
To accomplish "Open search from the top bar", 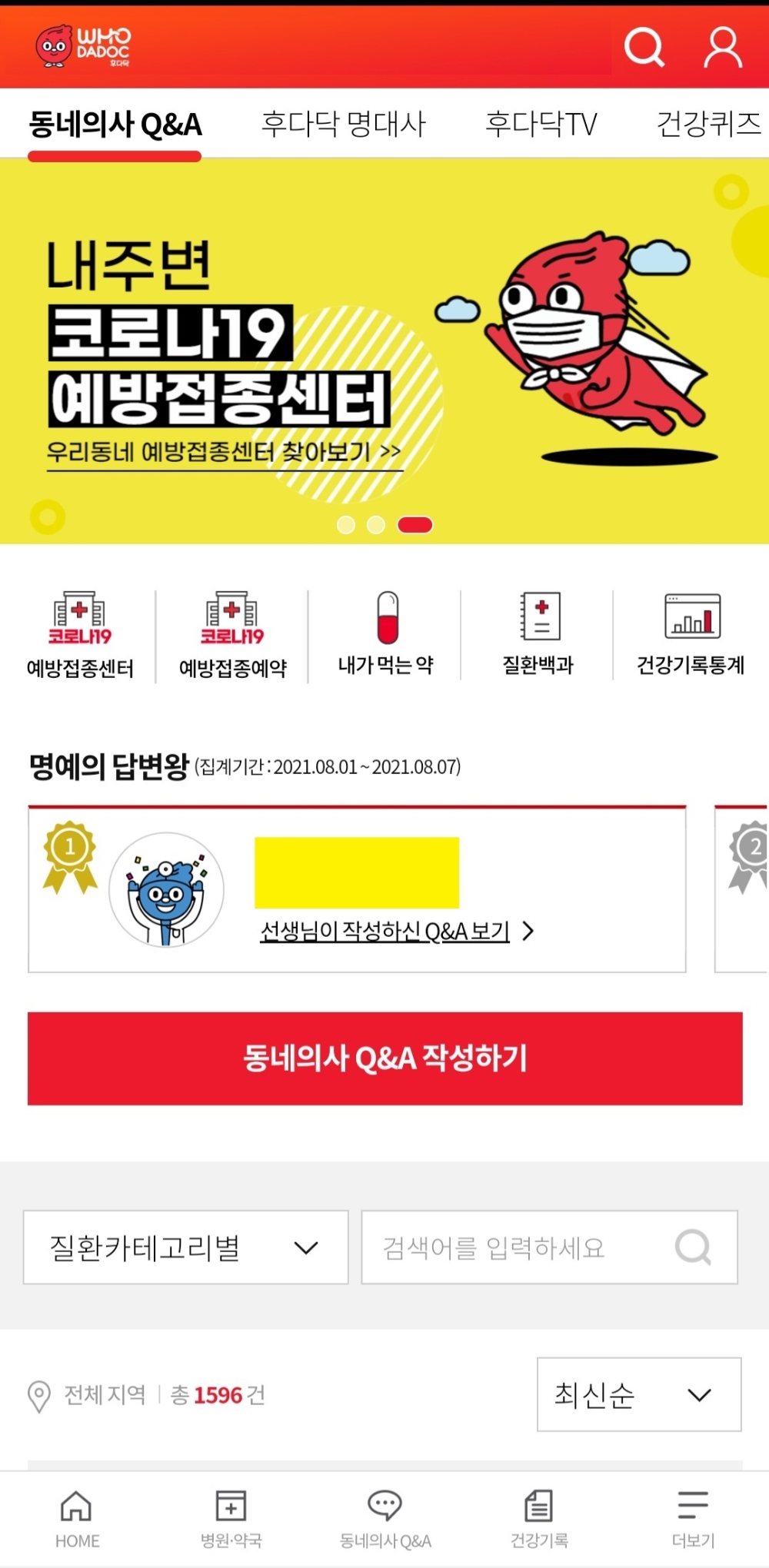I will tap(644, 48).
